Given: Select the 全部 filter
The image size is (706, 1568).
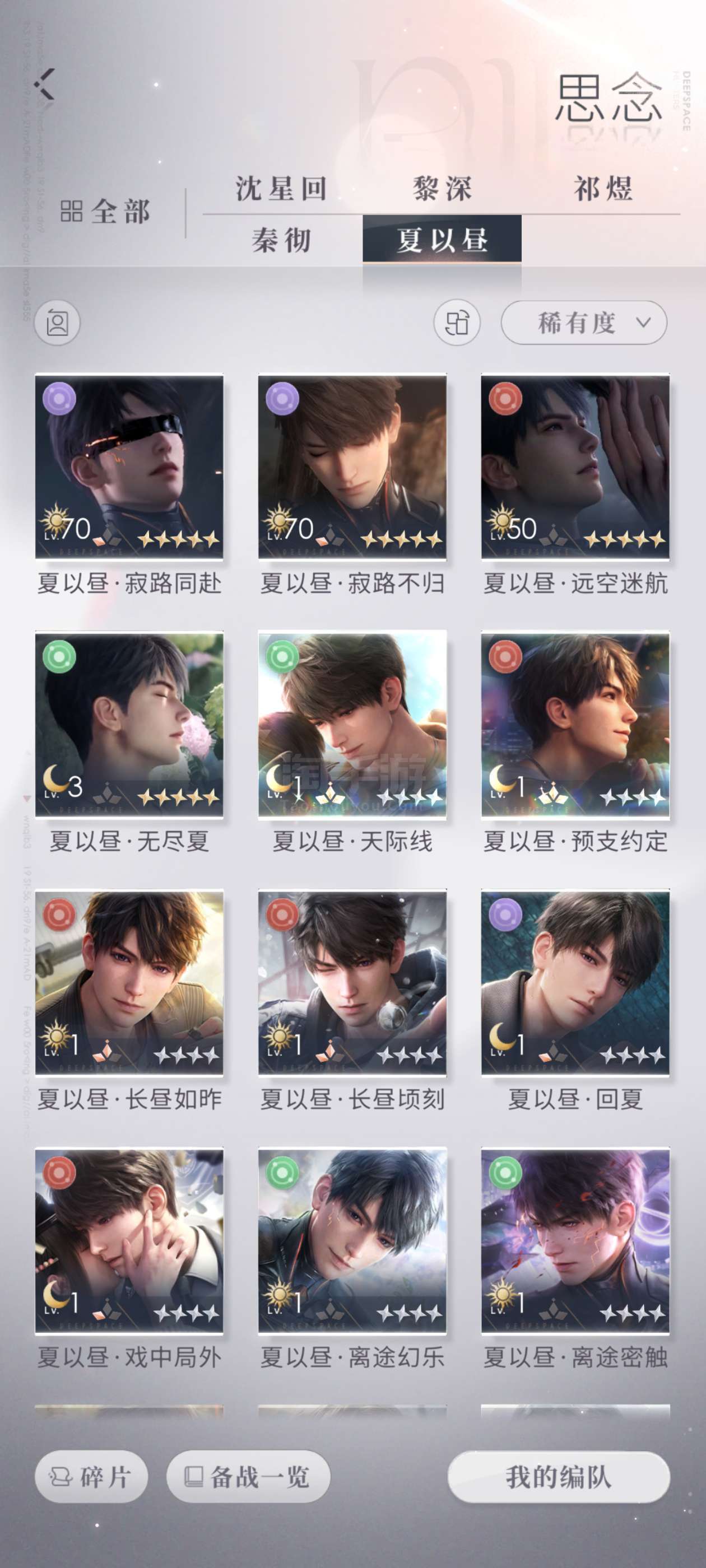Looking at the screenshot, I should tap(106, 212).
